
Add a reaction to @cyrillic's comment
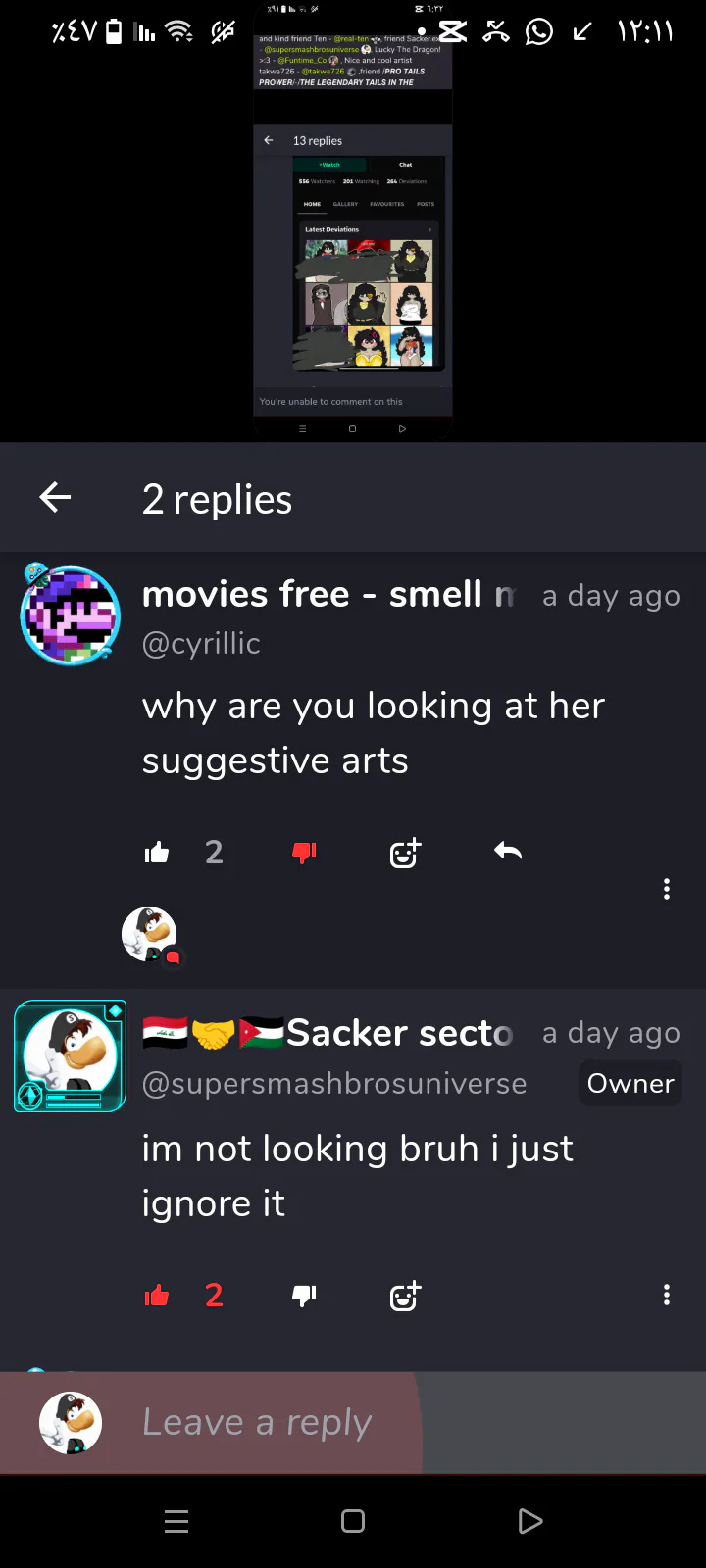coord(405,853)
